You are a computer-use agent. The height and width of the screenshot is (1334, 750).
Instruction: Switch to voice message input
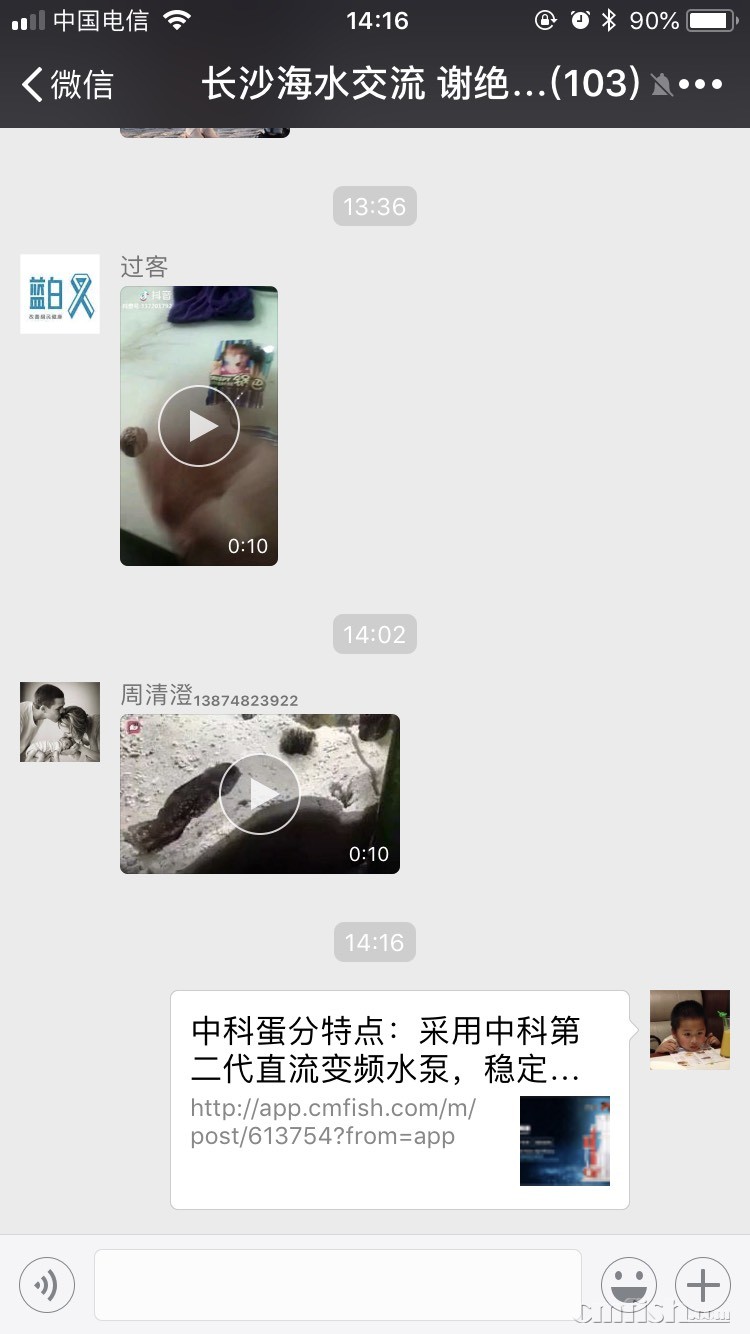coord(47,1284)
